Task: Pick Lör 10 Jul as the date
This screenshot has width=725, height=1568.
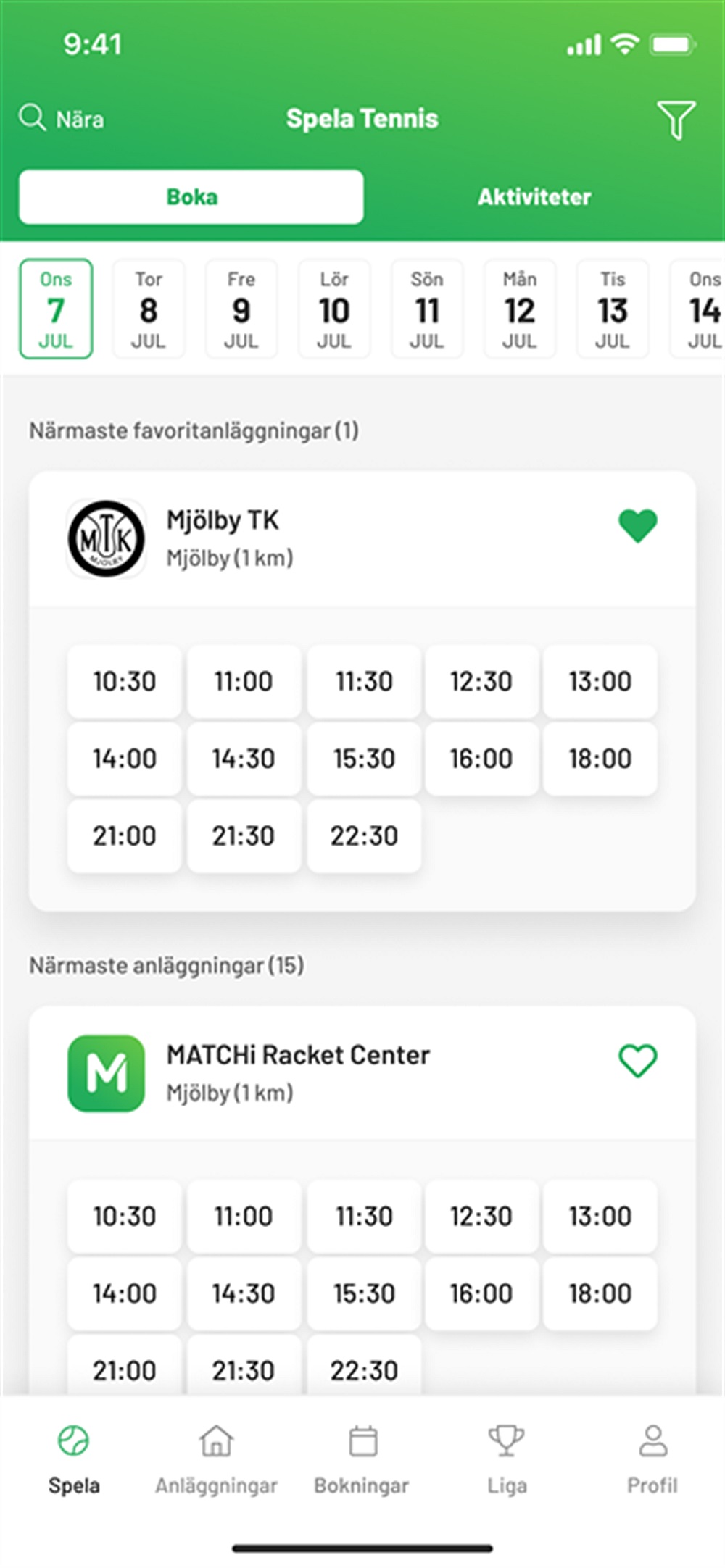Action: pos(334,309)
